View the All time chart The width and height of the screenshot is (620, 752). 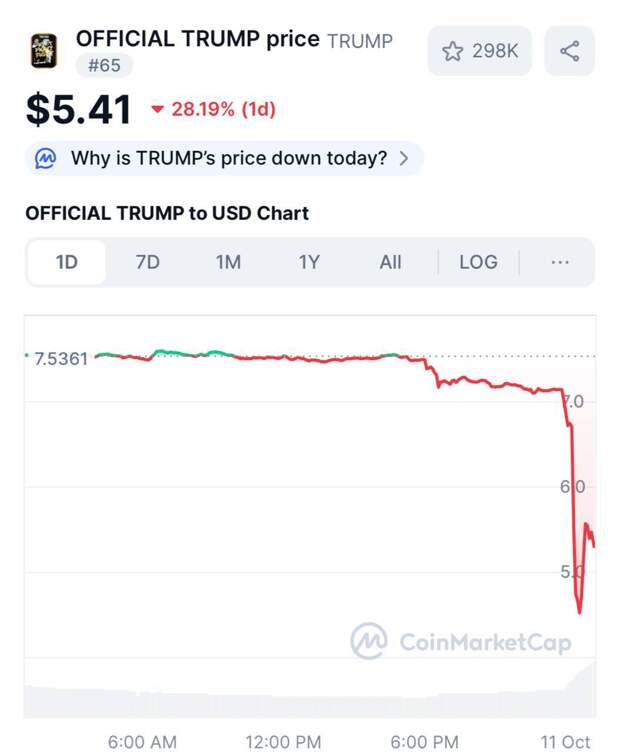(x=390, y=262)
